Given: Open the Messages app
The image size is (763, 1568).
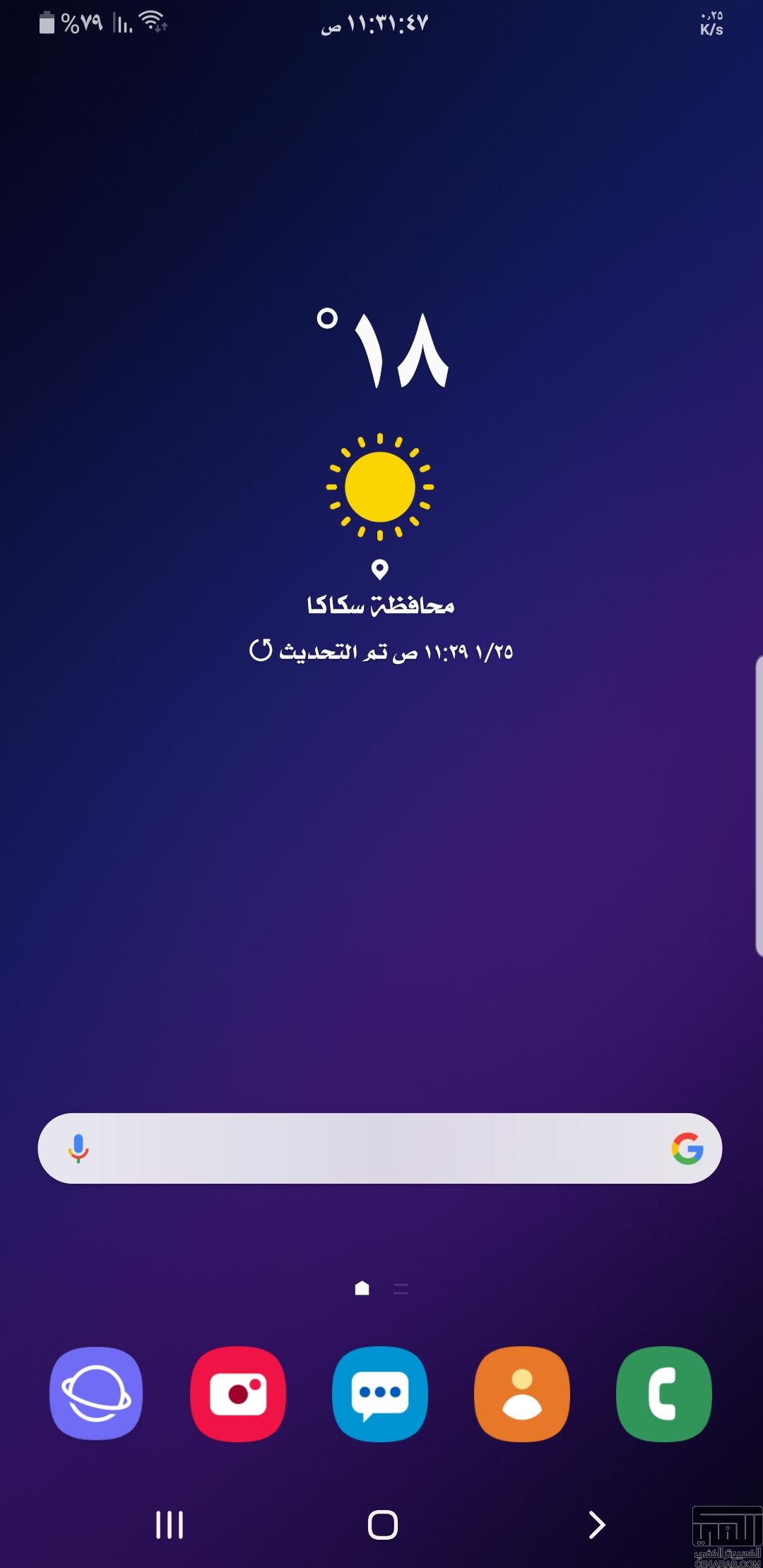Looking at the screenshot, I should pyautogui.click(x=380, y=1394).
